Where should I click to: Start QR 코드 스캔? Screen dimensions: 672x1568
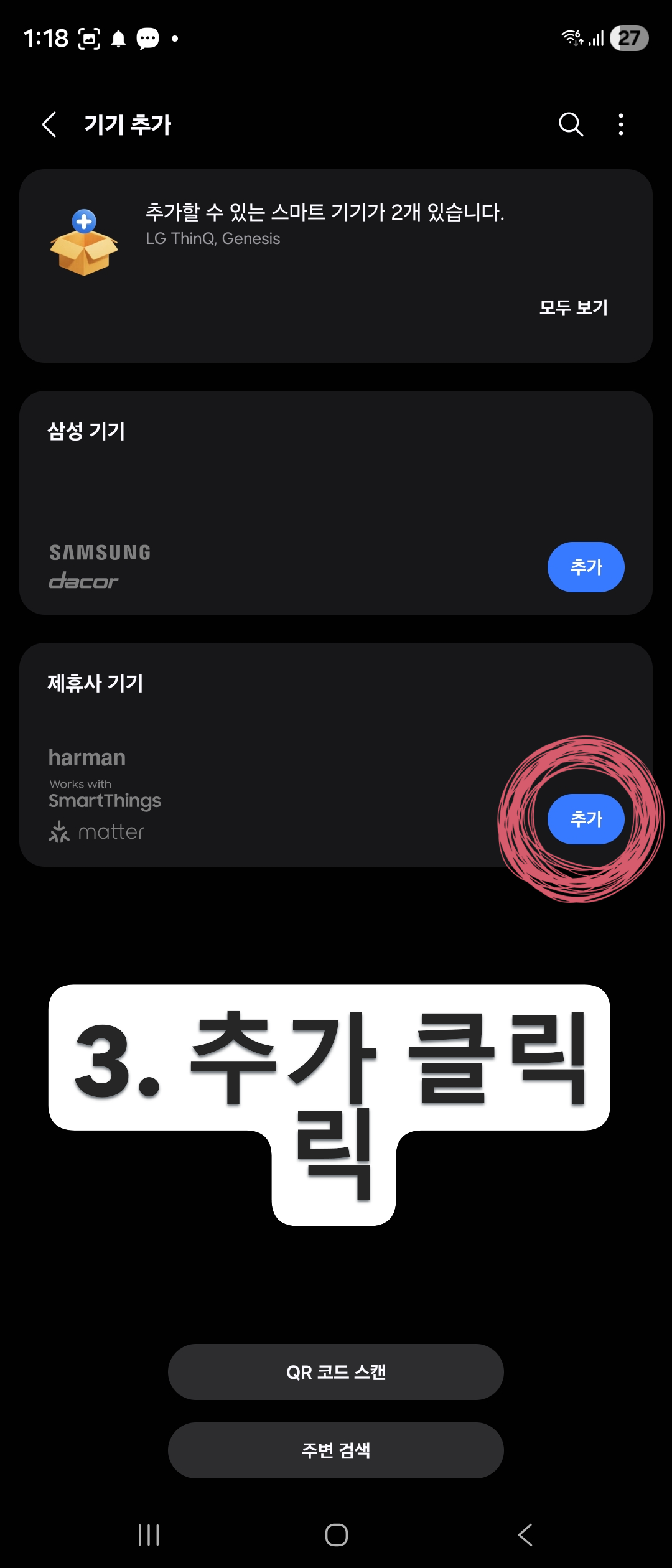[x=336, y=1372]
